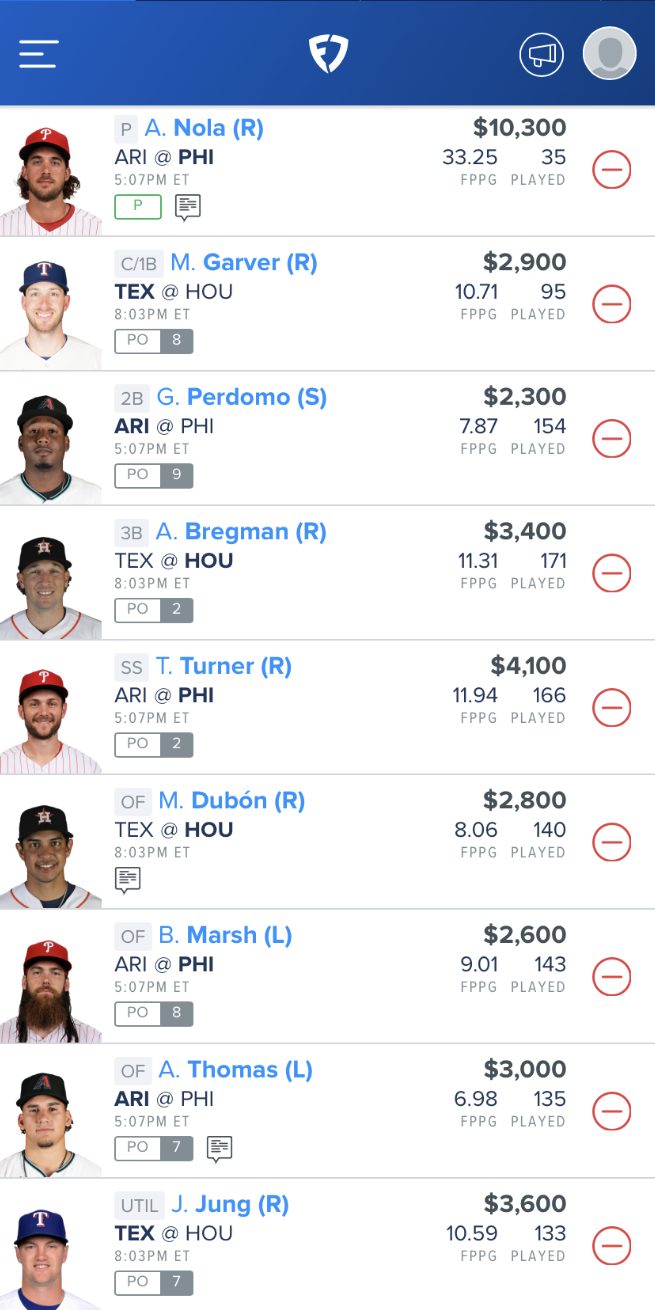The height and width of the screenshot is (1310, 655).
Task: Remove A. Nola from lineup
Action: click(611, 170)
